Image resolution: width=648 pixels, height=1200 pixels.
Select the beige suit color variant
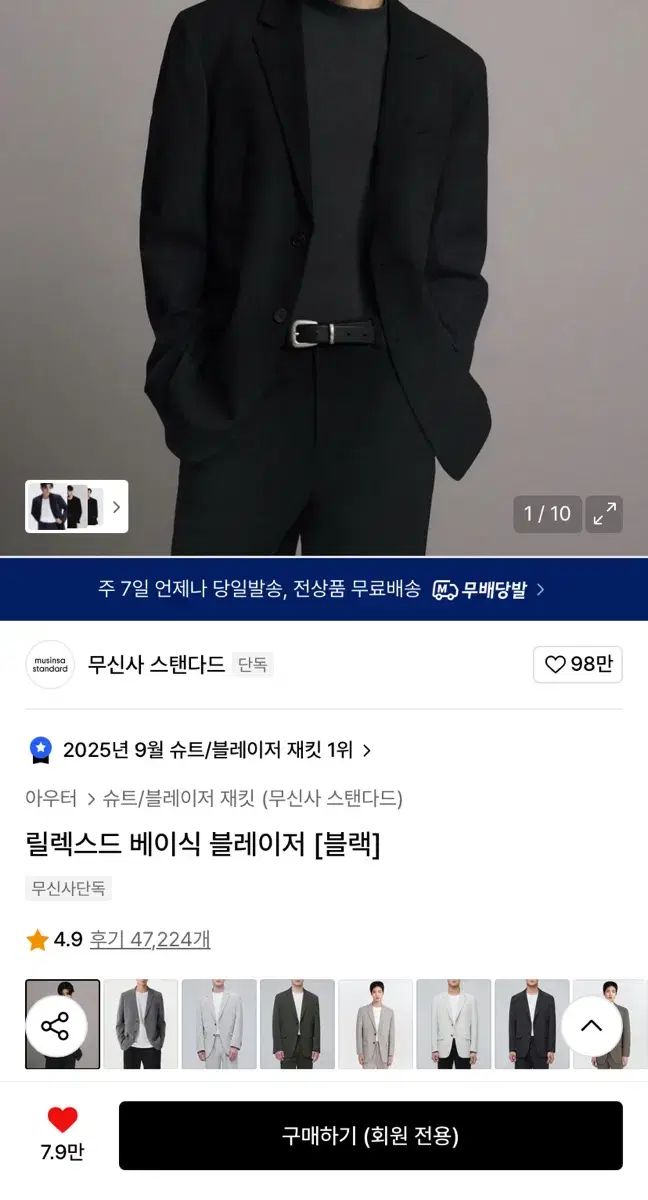tap(375, 1024)
